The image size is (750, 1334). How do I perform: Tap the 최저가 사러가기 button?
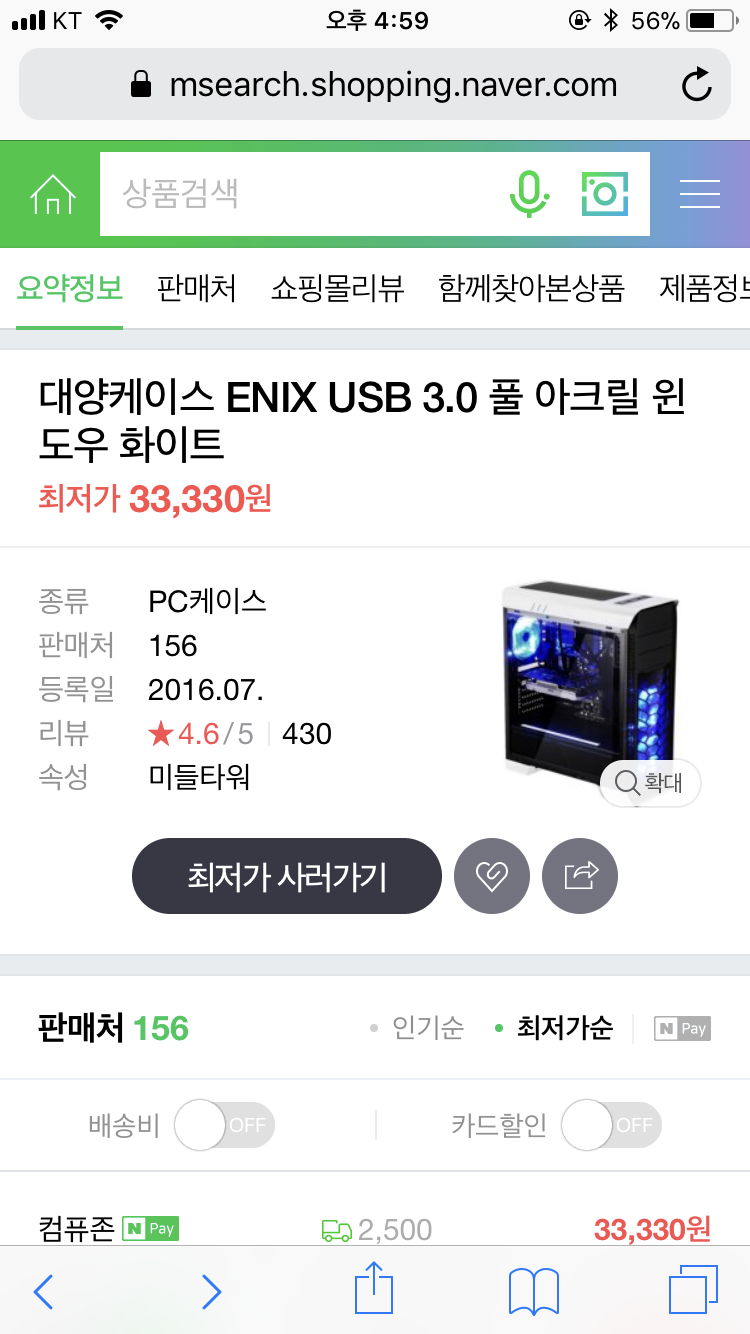287,876
